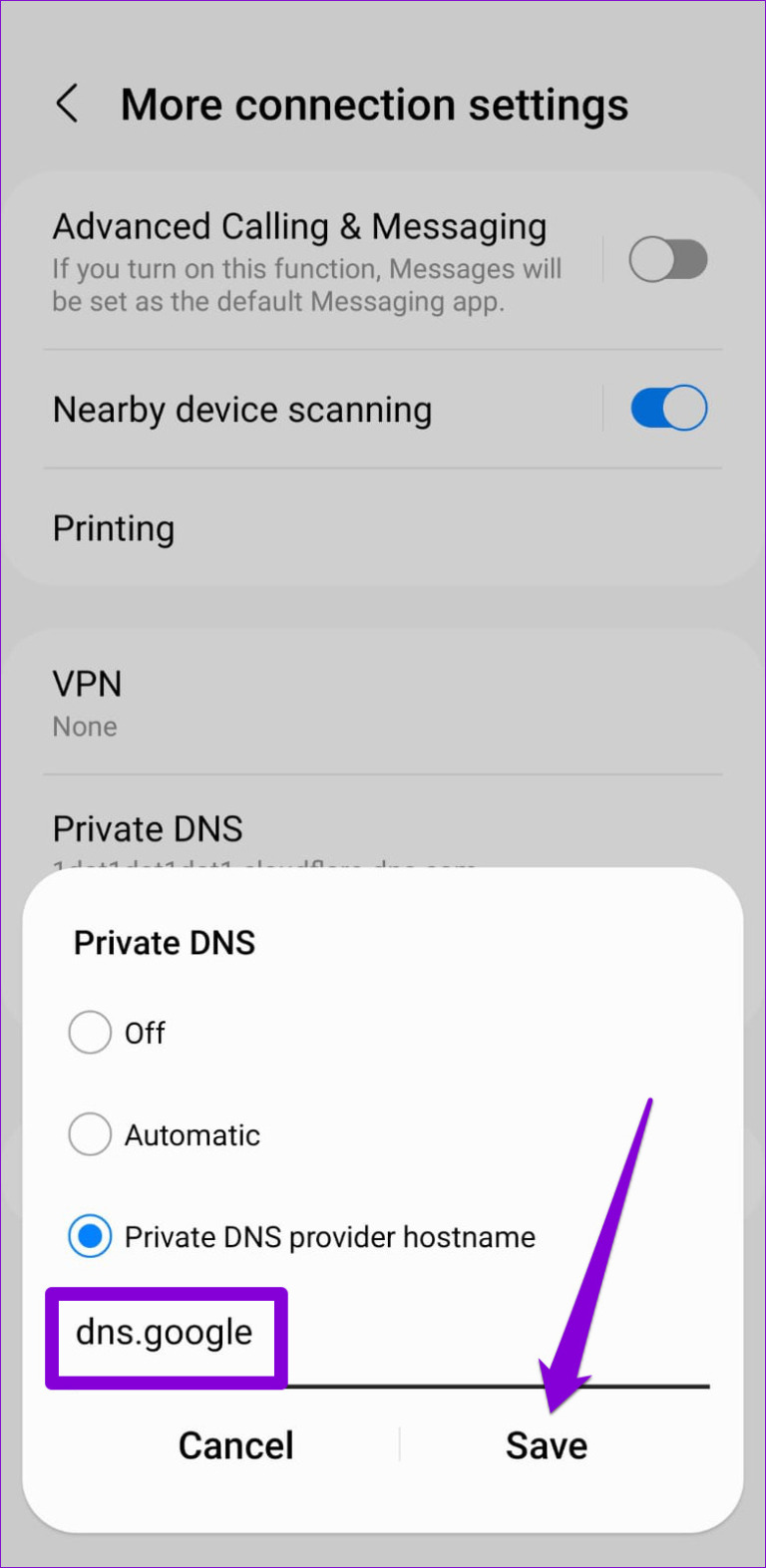Tap the back arrow to leave settings
766x1568 pixels.
(68, 103)
